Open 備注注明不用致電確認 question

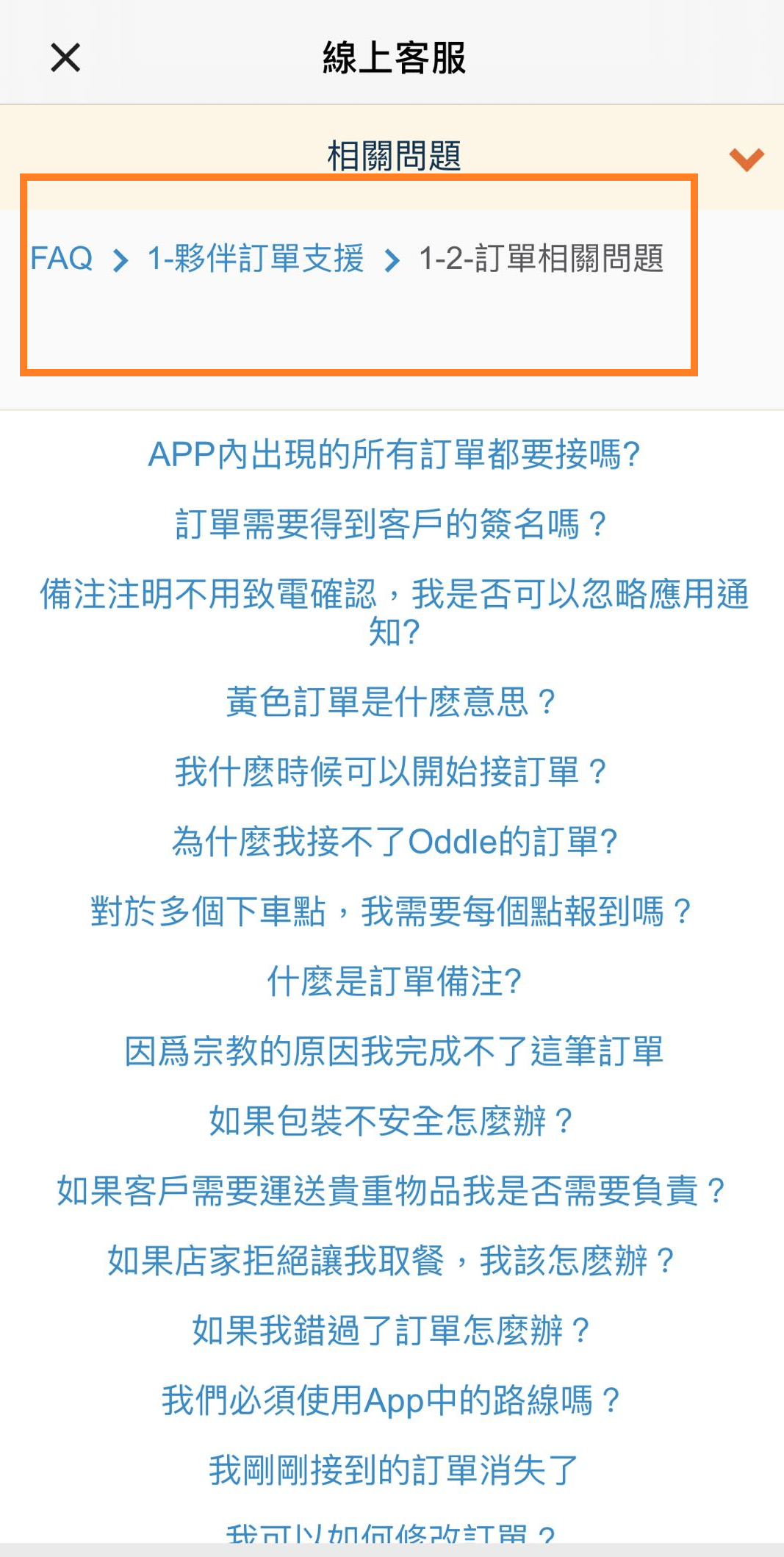(x=394, y=612)
